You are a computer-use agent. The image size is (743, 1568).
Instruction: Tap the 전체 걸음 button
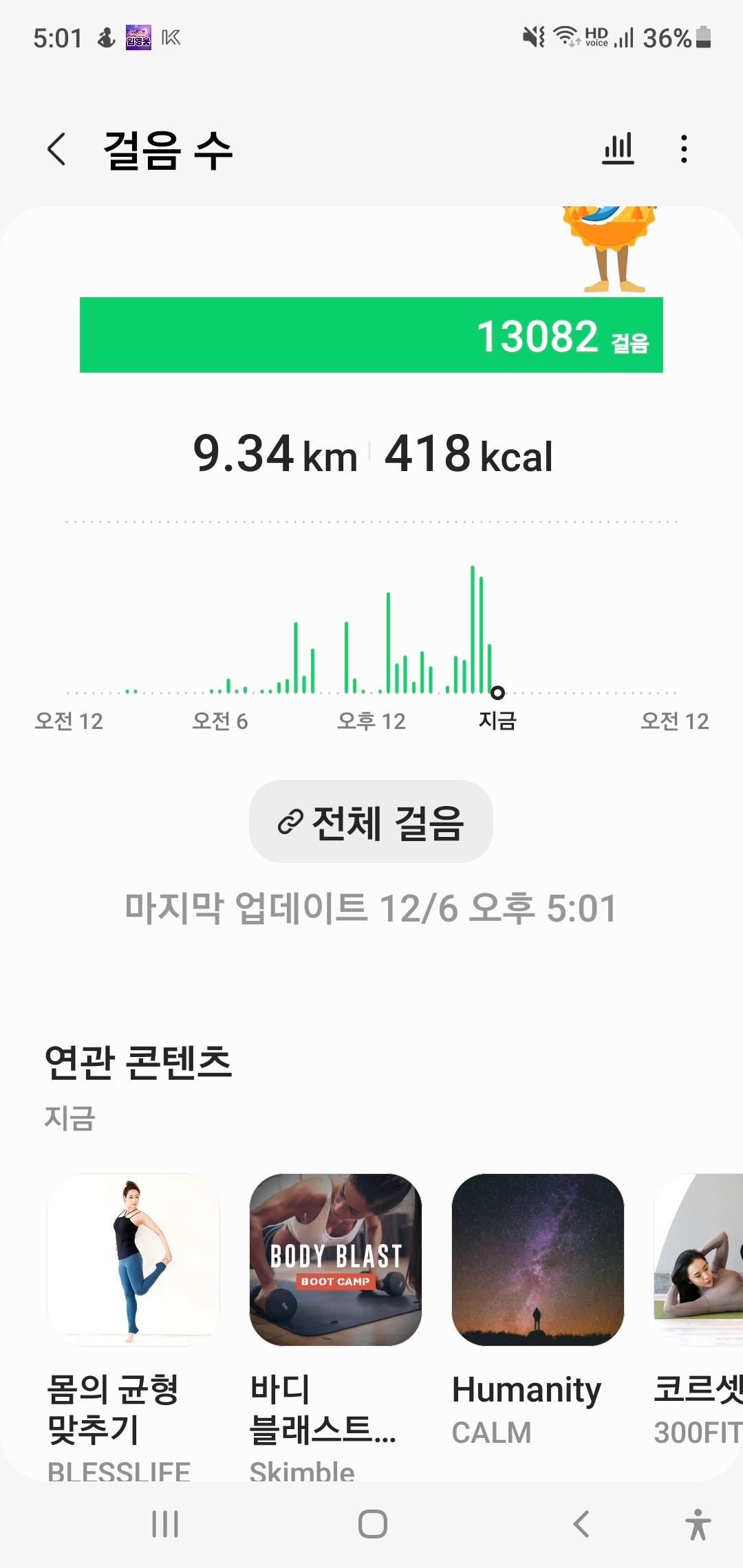click(x=371, y=822)
